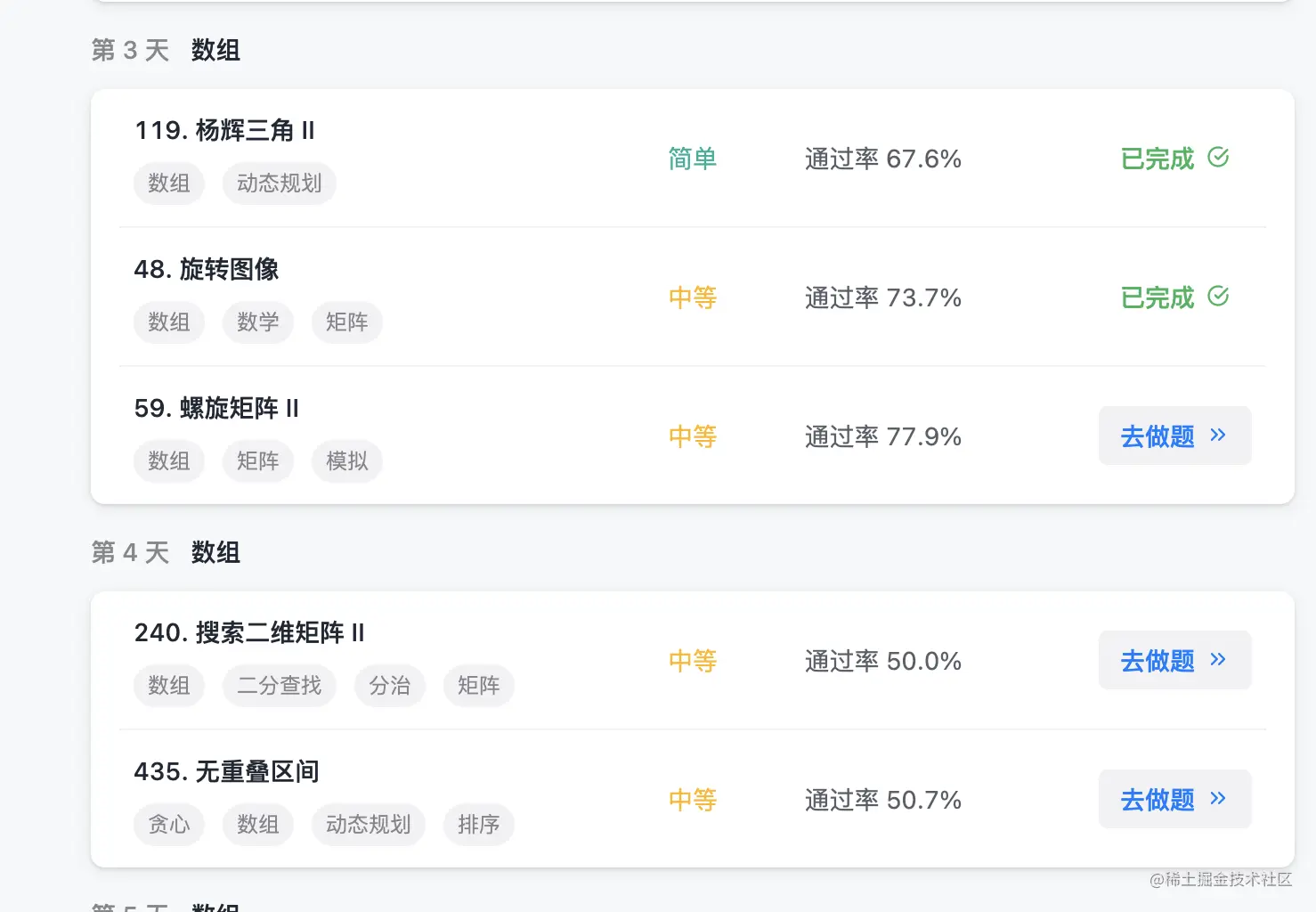Select the 数学 tag under 旋转图像

(257, 322)
